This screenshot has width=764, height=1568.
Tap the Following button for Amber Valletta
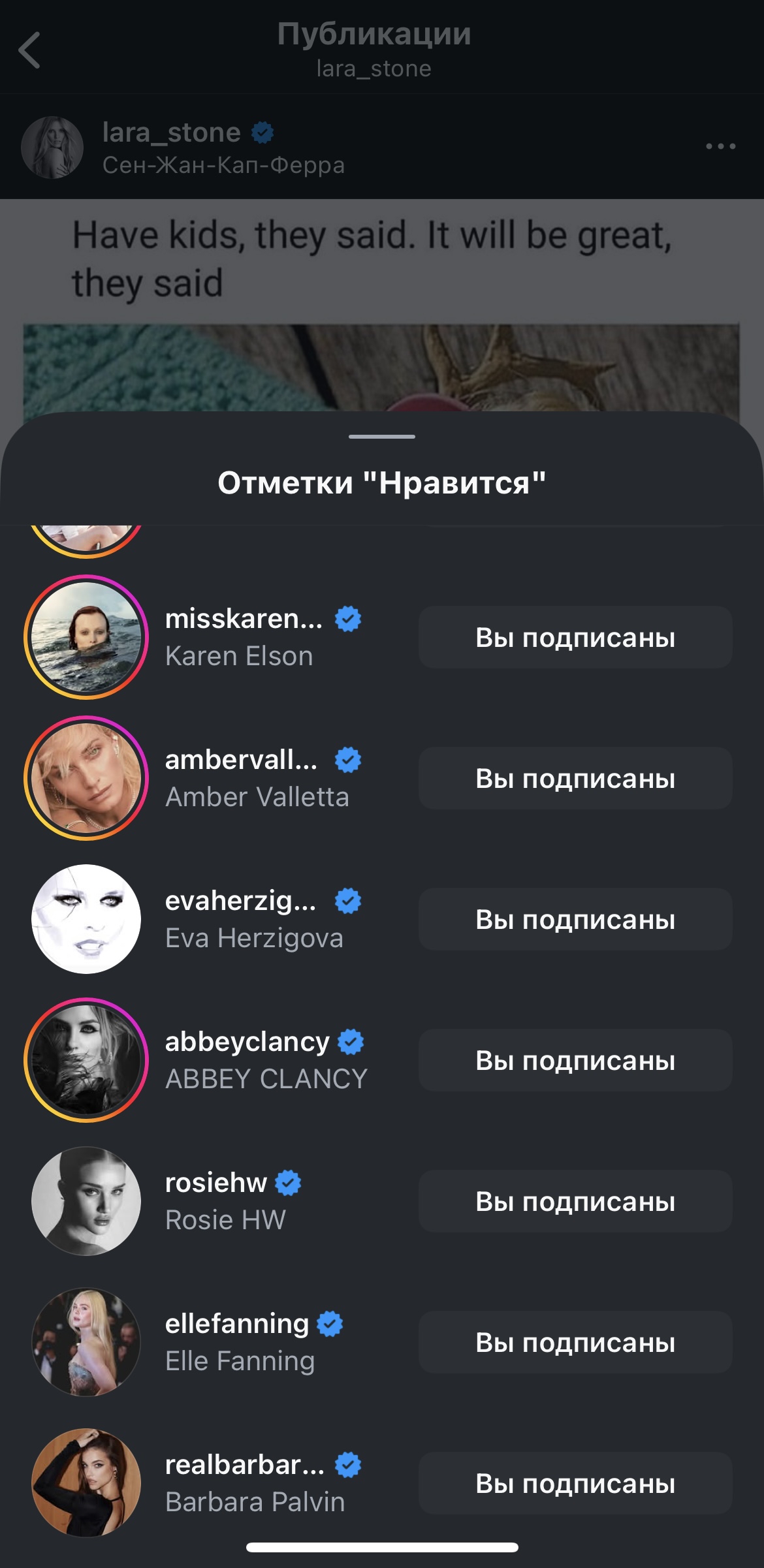[x=575, y=778]
